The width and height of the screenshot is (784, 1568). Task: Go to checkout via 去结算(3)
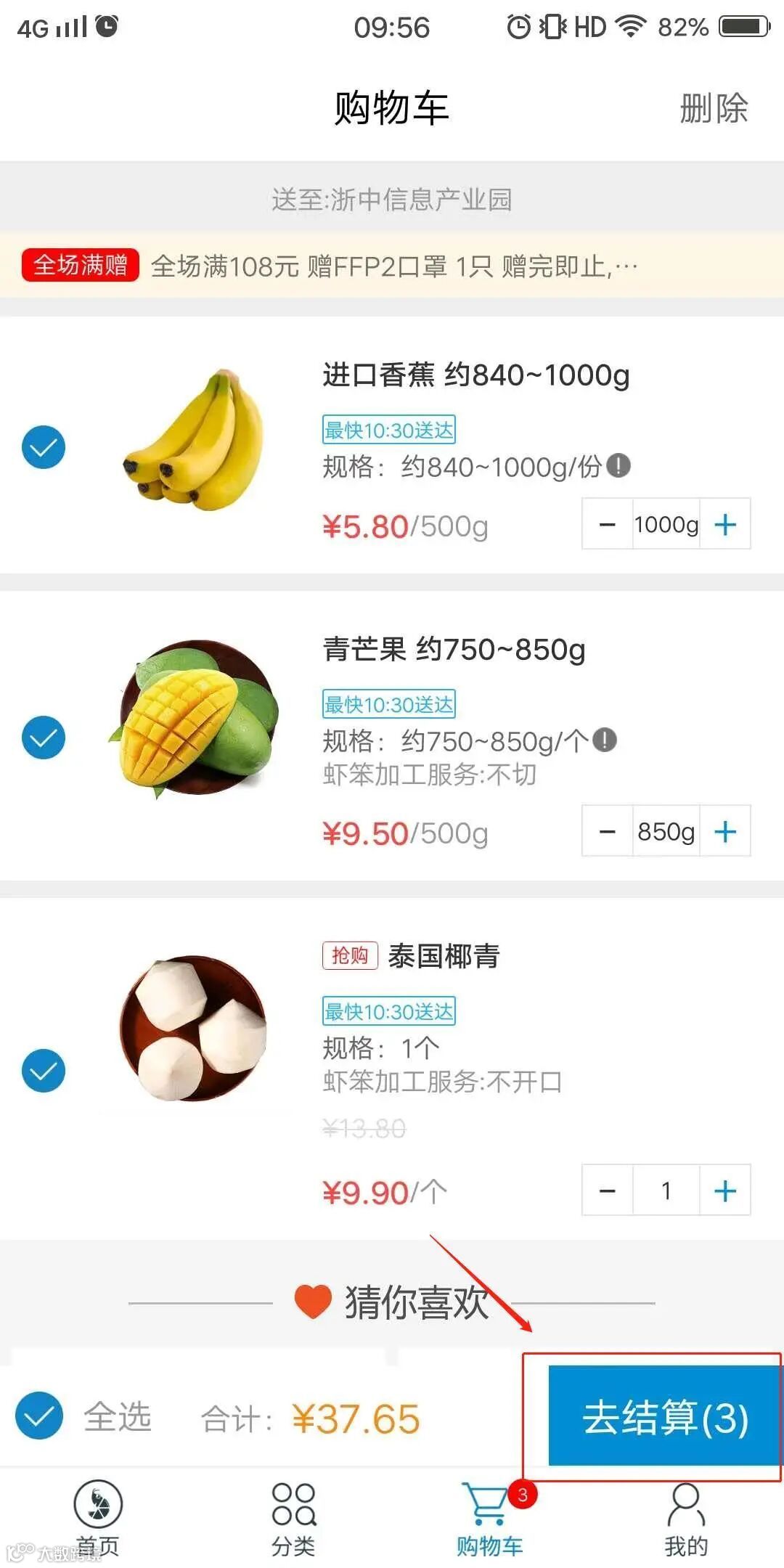tap(664, 1416)
